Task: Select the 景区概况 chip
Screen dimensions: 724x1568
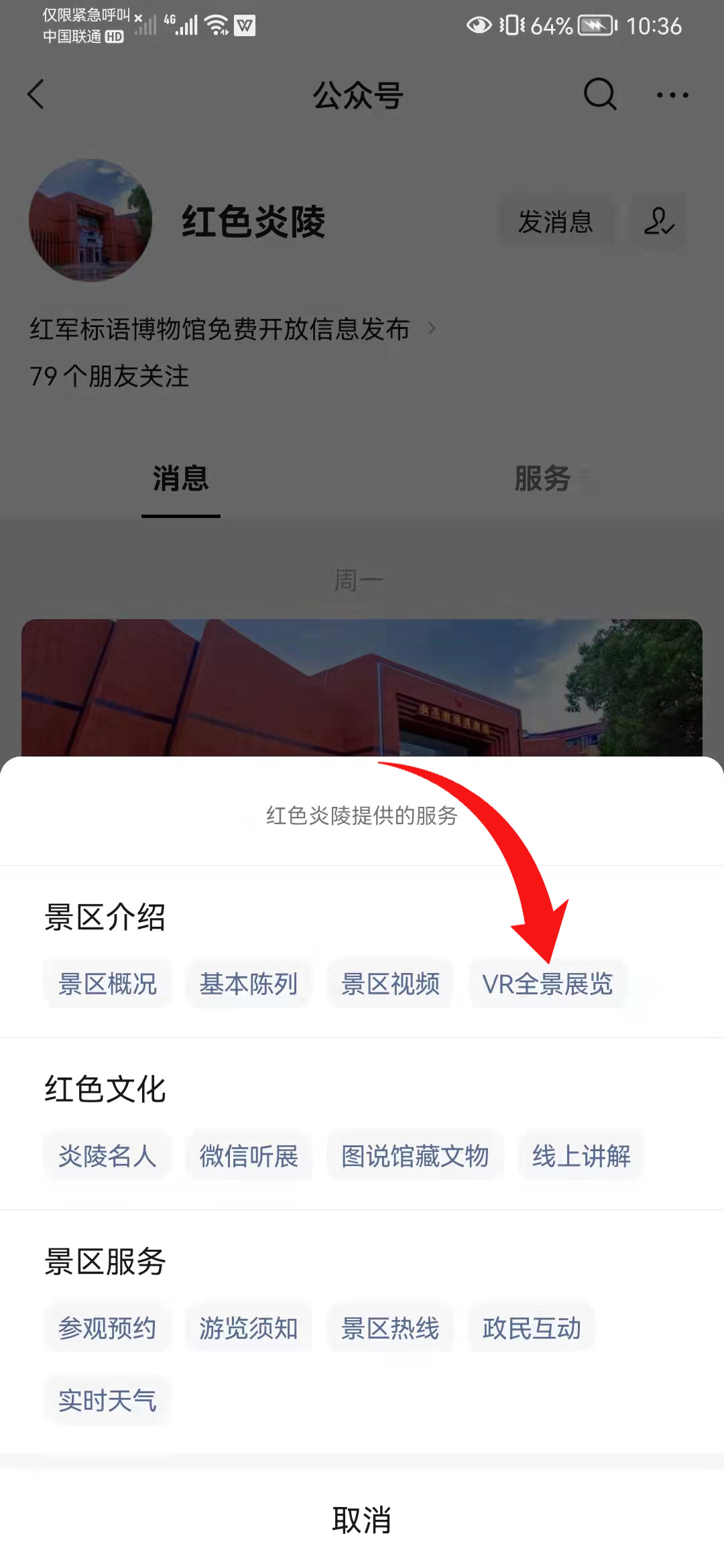Action: (107, 984)
